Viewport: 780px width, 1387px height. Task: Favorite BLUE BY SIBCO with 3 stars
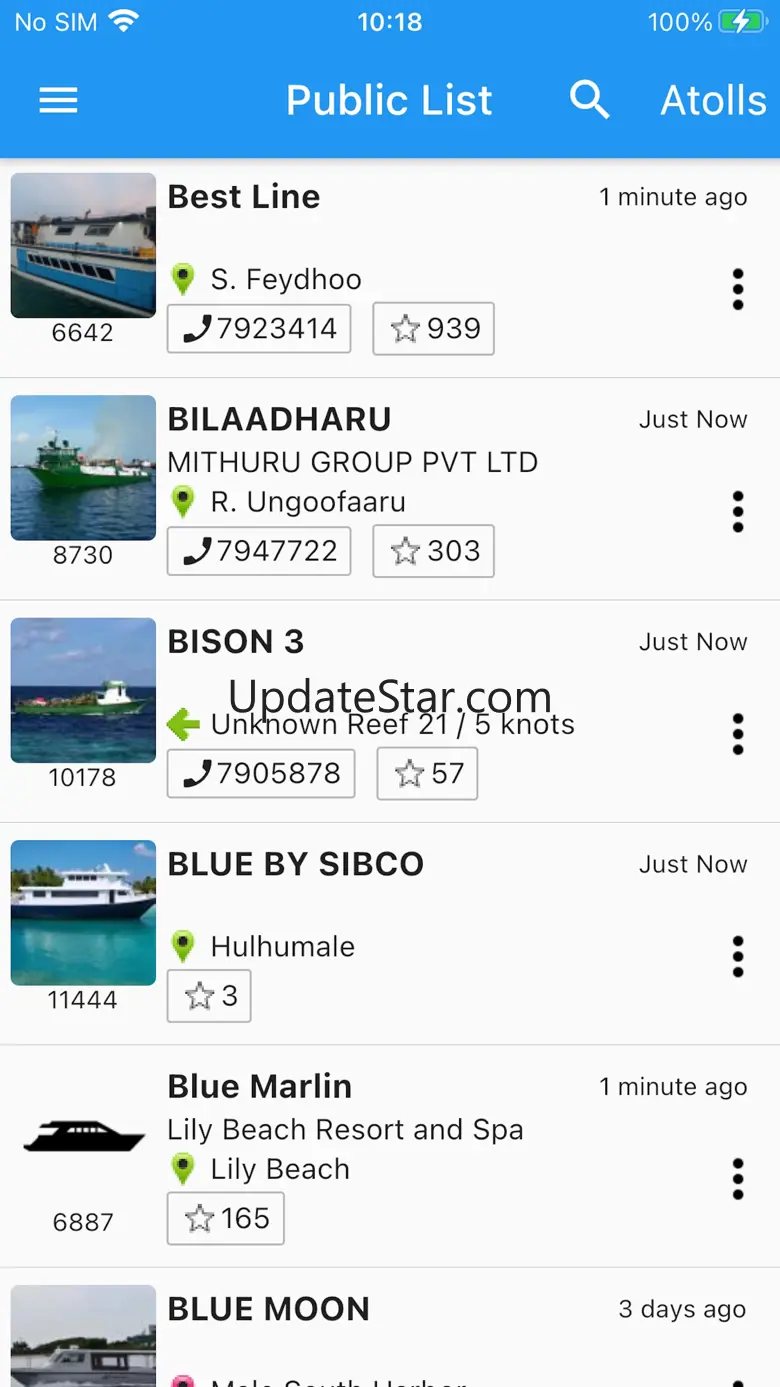[209, 996]
